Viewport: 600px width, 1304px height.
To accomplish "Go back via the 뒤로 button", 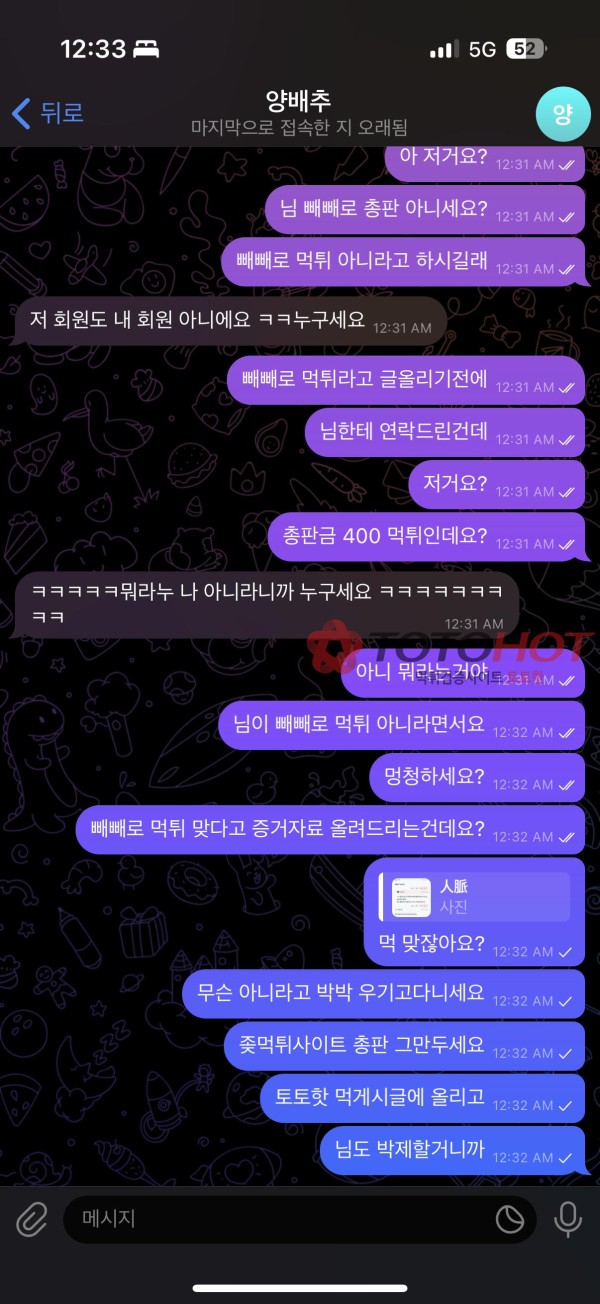I will tap(47, 113).
